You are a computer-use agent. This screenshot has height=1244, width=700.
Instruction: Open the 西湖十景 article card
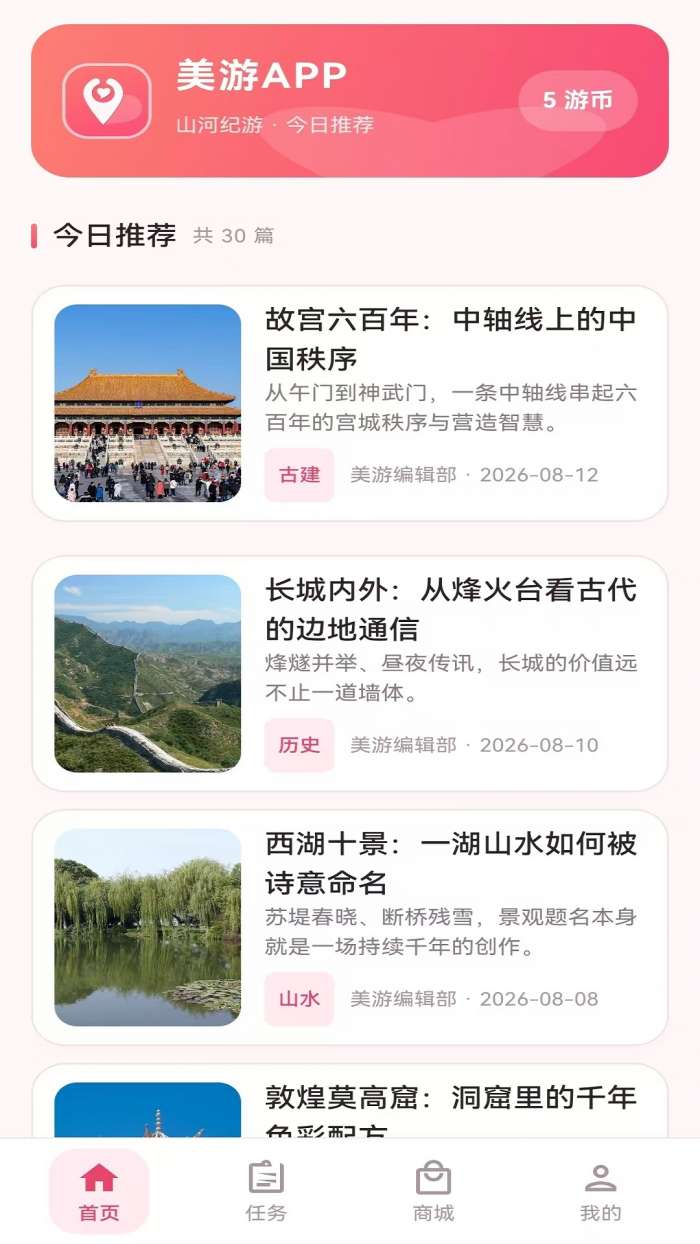[350, 927]
